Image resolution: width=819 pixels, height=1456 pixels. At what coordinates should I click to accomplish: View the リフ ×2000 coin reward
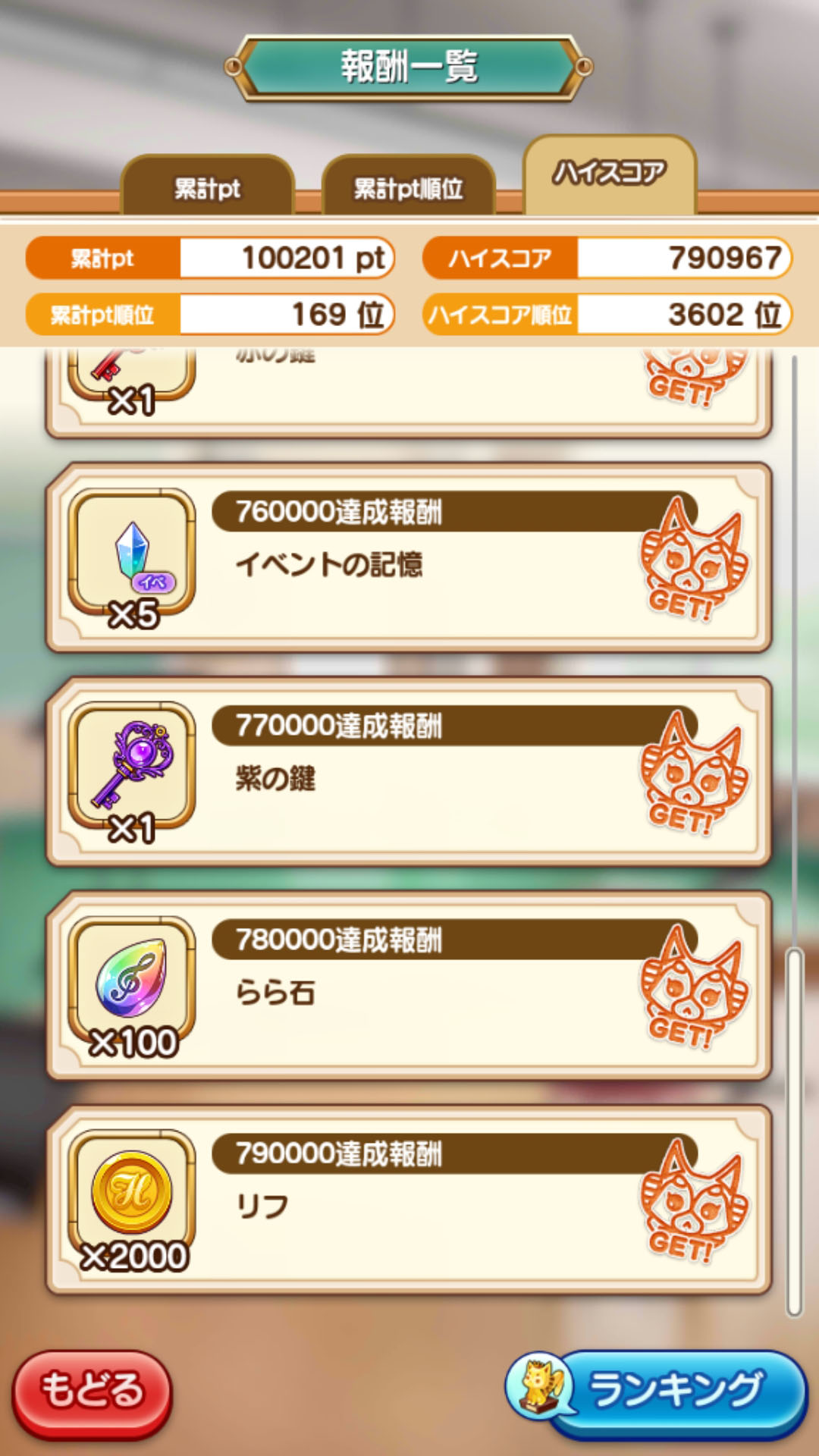(408, 1200)
